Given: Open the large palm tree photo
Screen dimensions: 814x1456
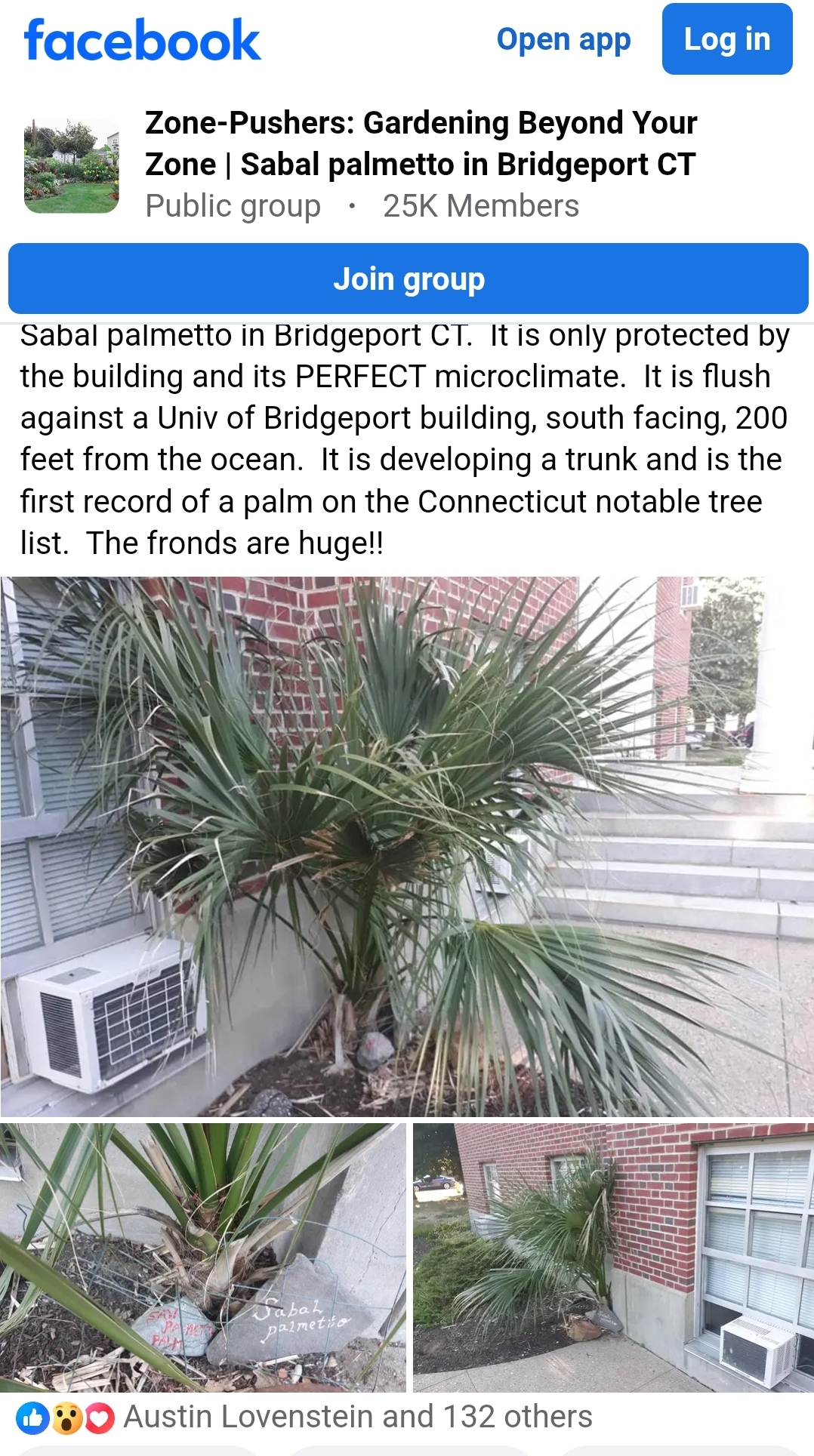Looking at the screenshot, I should tap(407, 846).
